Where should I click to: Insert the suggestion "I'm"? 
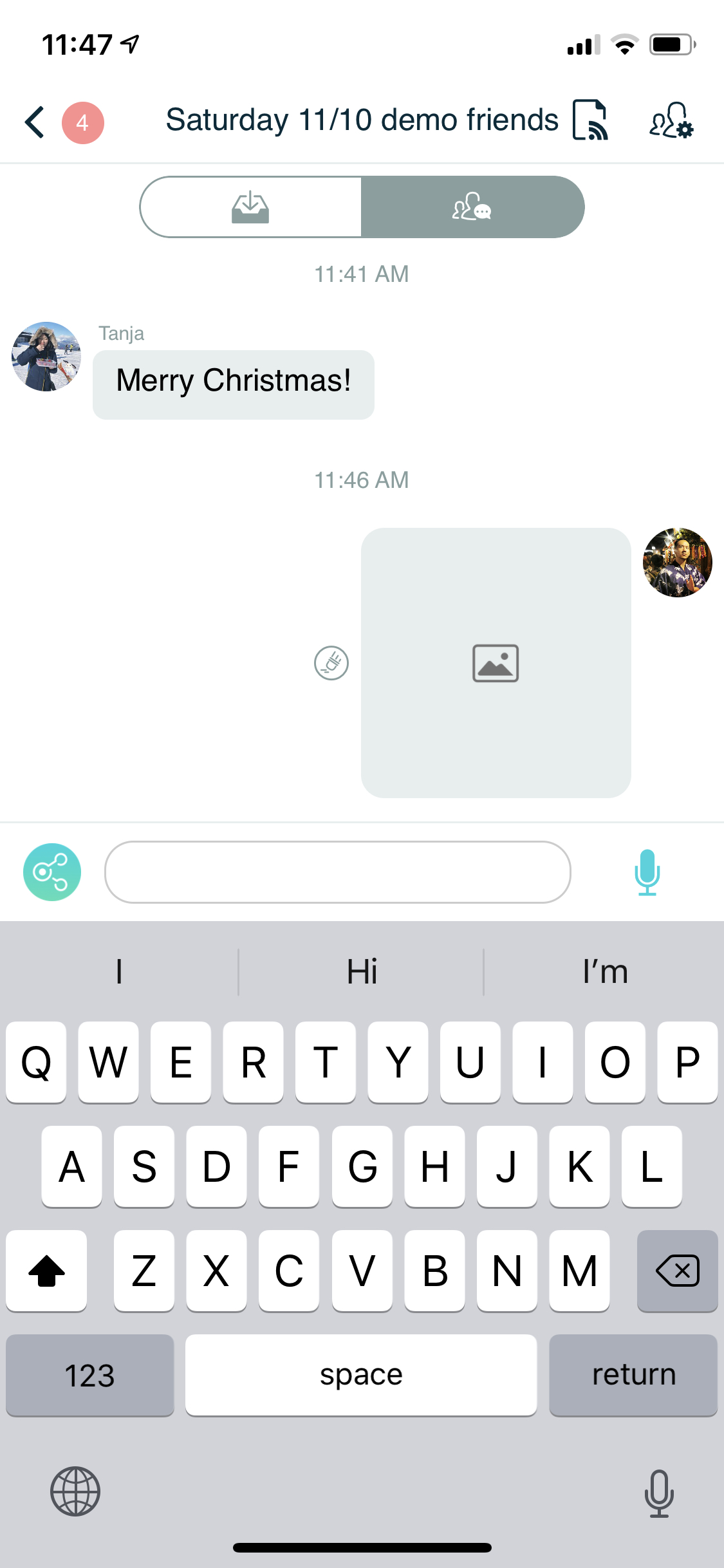click(x=604, y=972)
